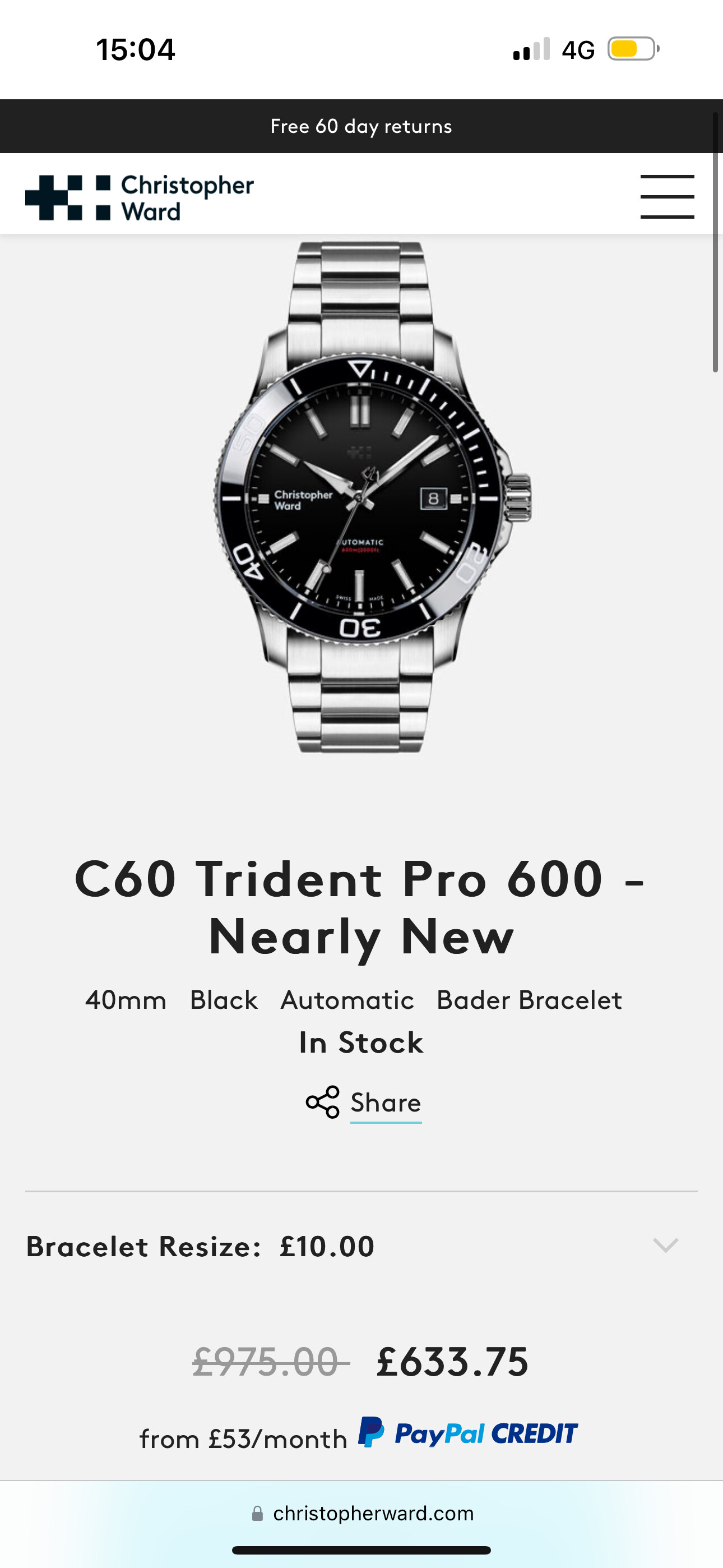Image resolution: width=723 pixels, height=1568 pixels.
Task: Expand the Bracelet Resize option
Action: [361, 1246]
